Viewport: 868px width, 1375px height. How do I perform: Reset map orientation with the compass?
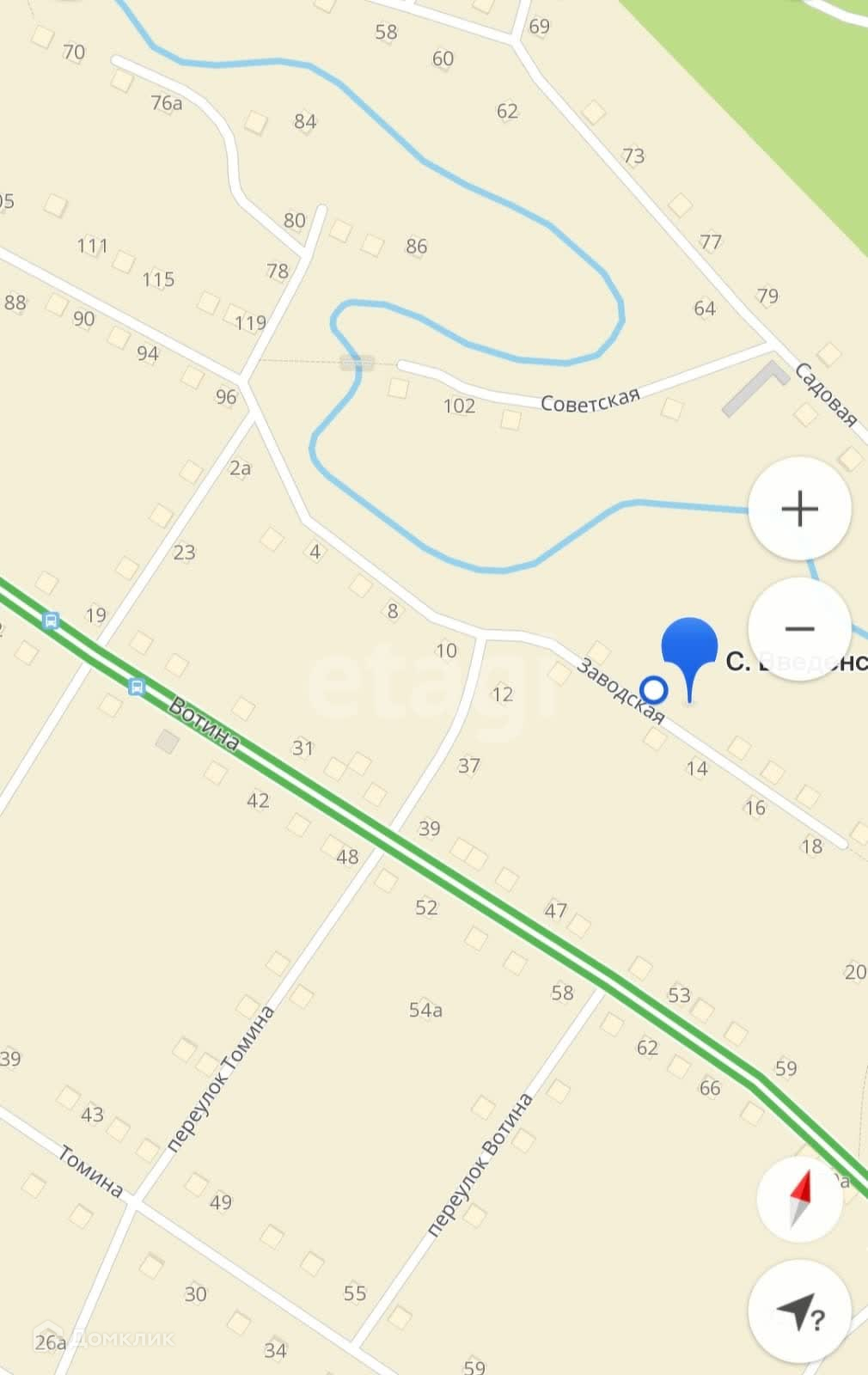point(800,1199)
